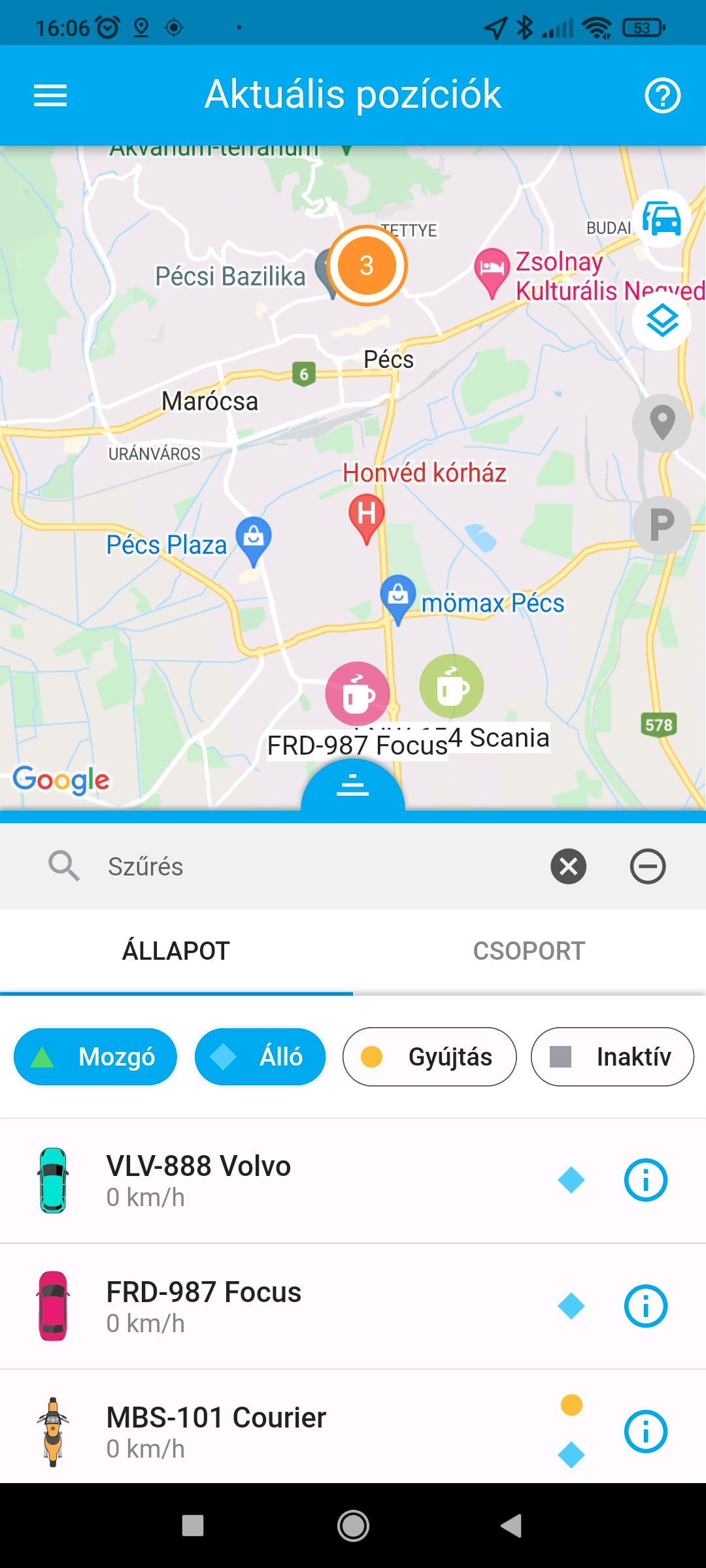This screenshot has height=1568, width=706.
Task: Enable the Gyújtás filter chip
Action: (x=429, y=1056)
